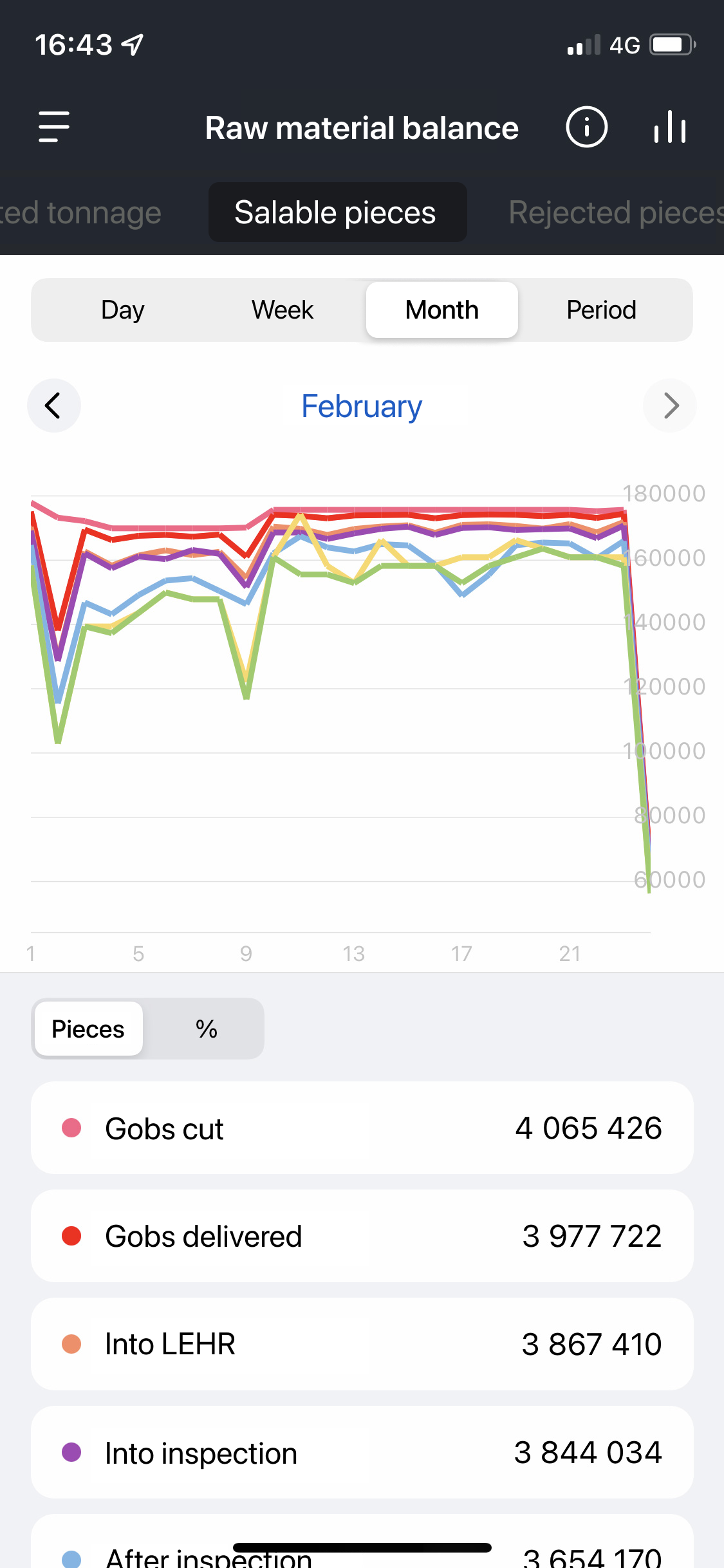Select the Salable pieces tab
The width and height of the screenshot is (724, 1568).
(x=336, y=213)
